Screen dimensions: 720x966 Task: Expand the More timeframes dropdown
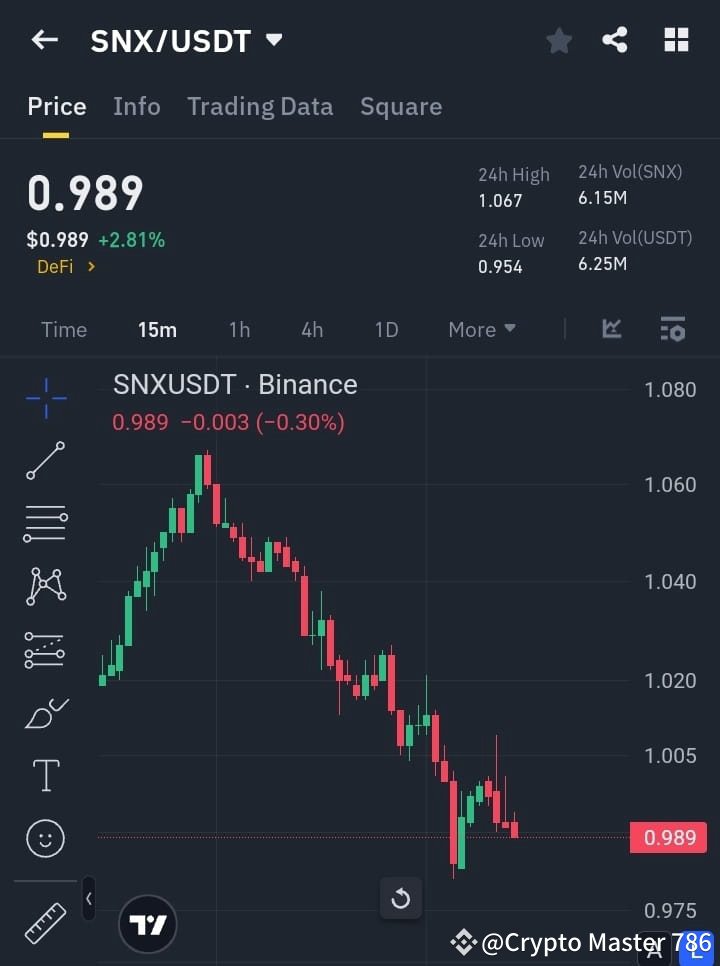481,329
